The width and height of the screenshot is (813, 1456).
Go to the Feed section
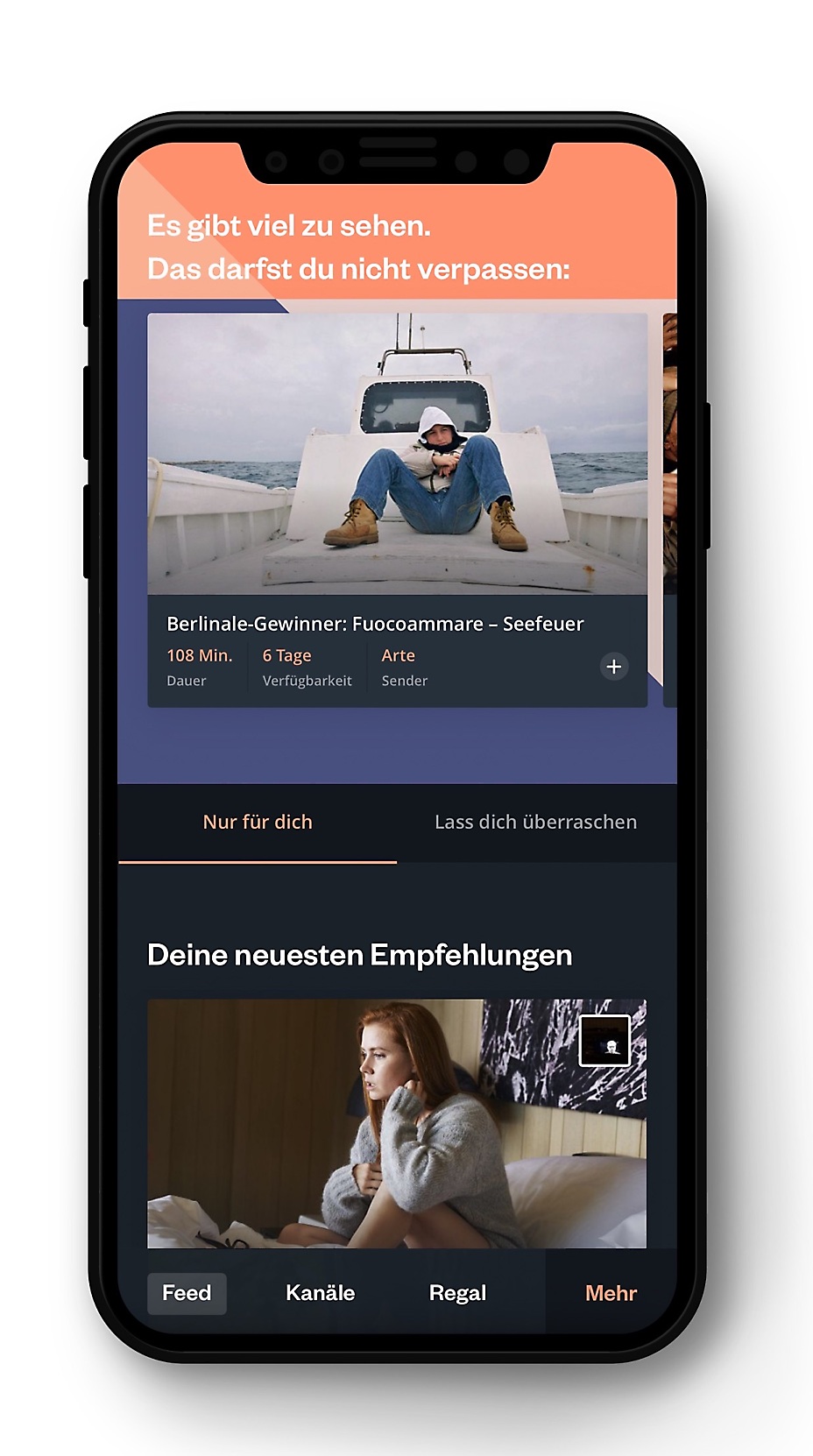pyautogui.click(x=187, y=1293)
